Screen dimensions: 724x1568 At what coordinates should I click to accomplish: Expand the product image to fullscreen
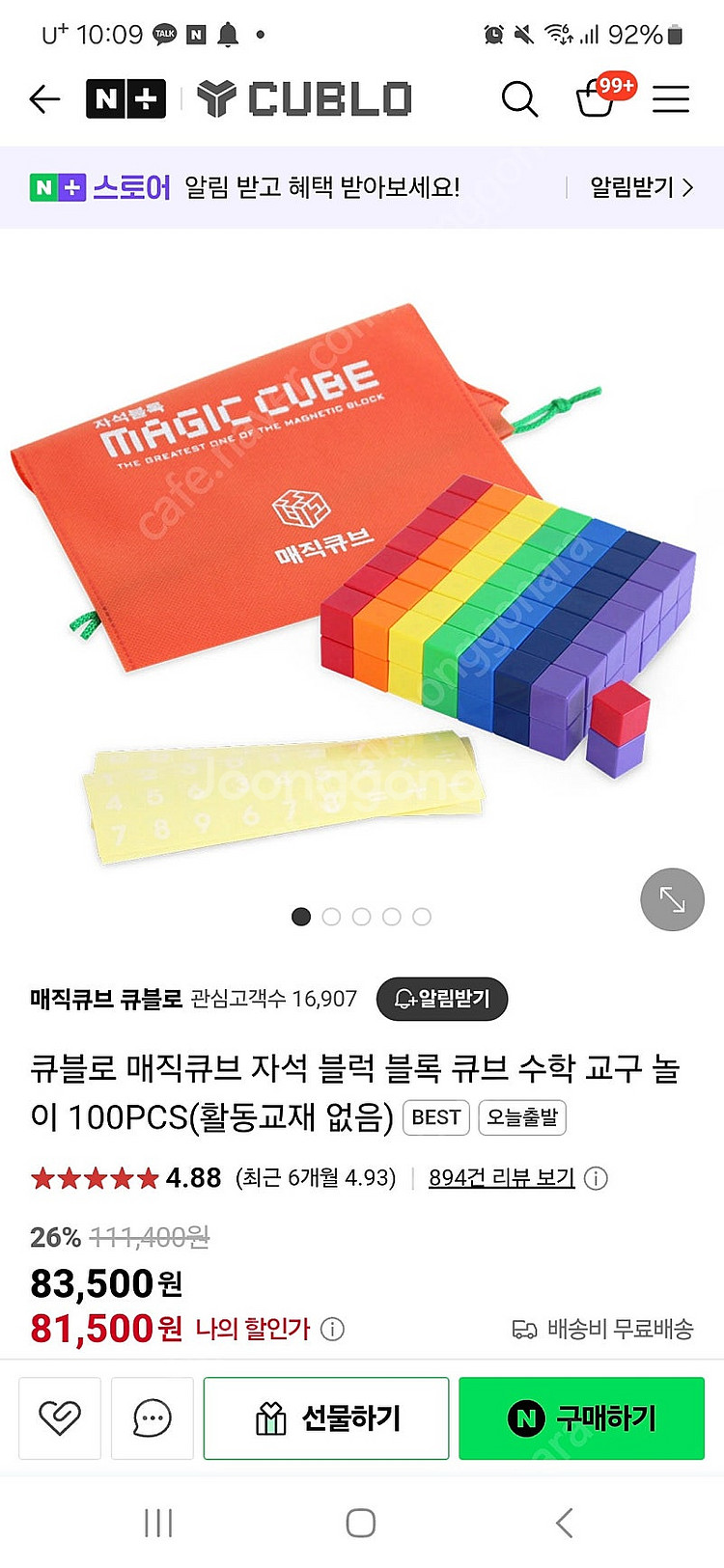click(x=672, y=899)
